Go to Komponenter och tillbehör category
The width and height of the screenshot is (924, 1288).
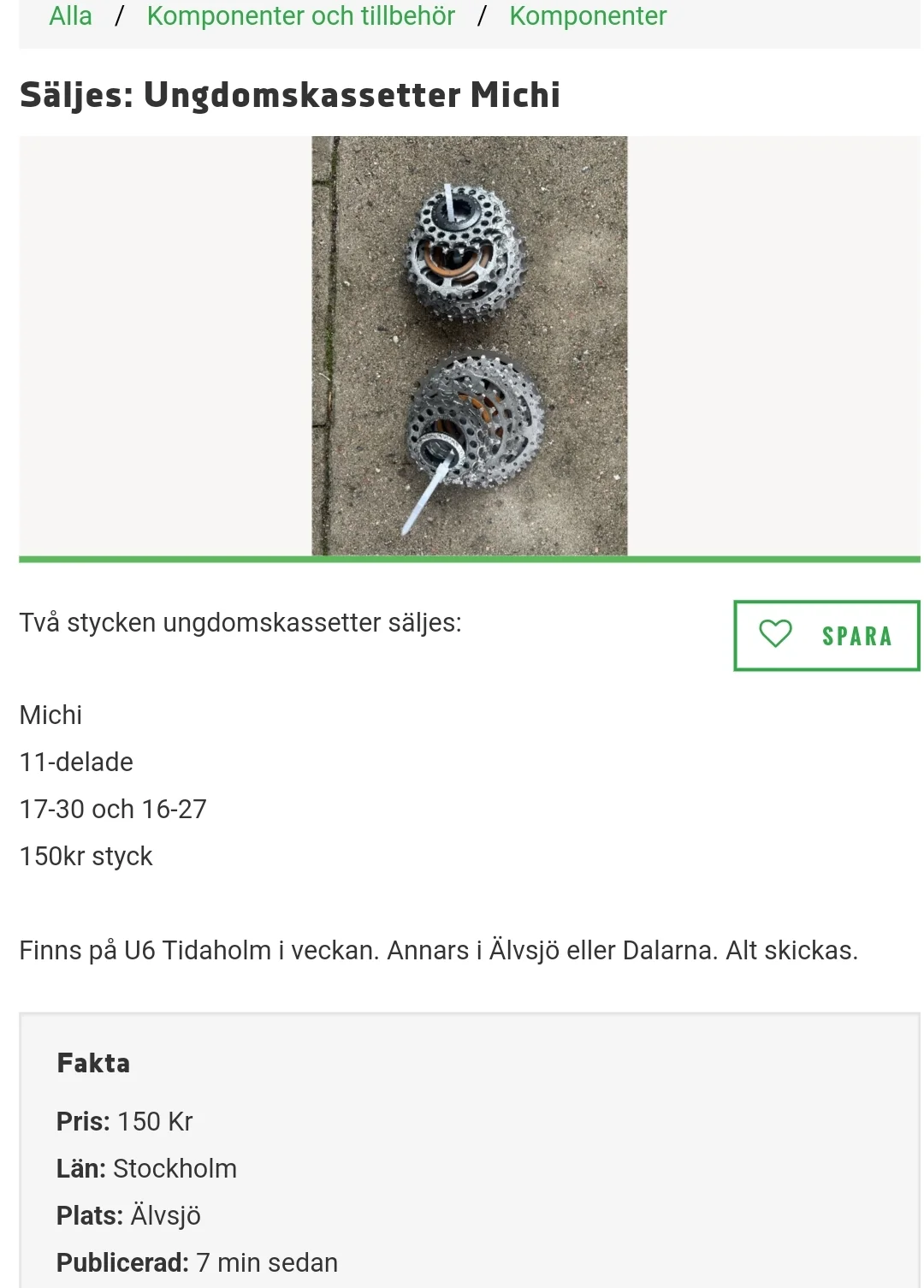pos(300,16)
